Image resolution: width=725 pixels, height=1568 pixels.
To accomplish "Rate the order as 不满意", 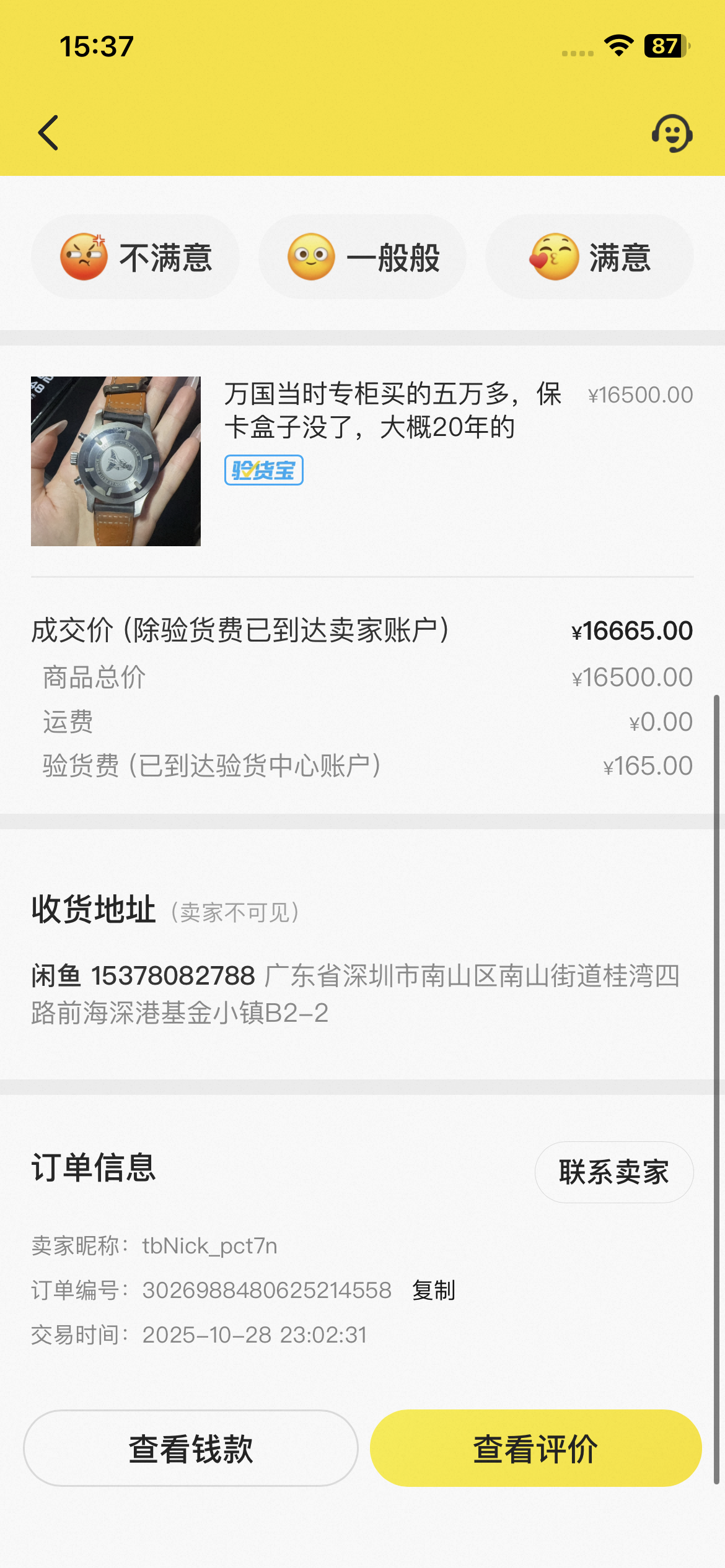I will tap(135, 257).
